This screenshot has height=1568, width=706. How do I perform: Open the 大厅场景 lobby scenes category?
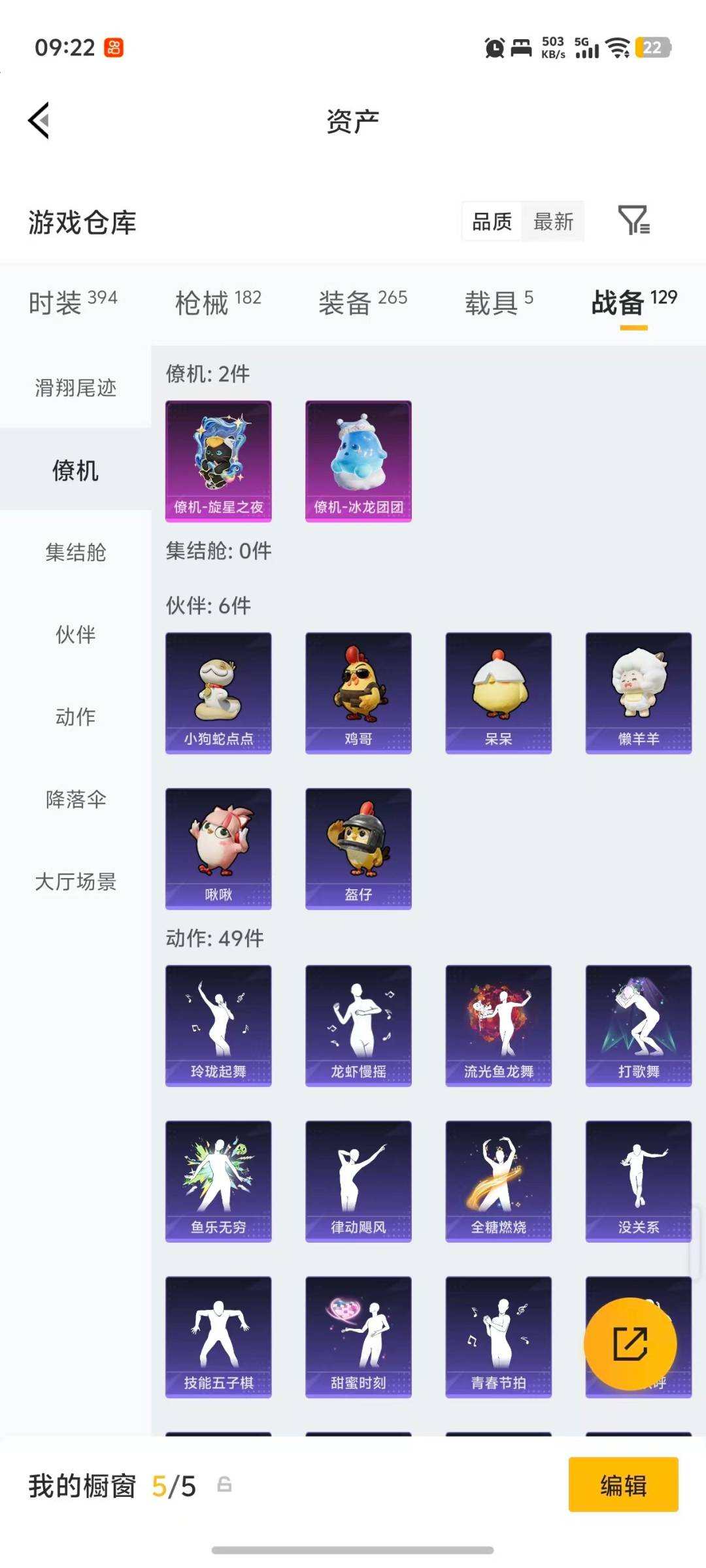click(74, 882)
